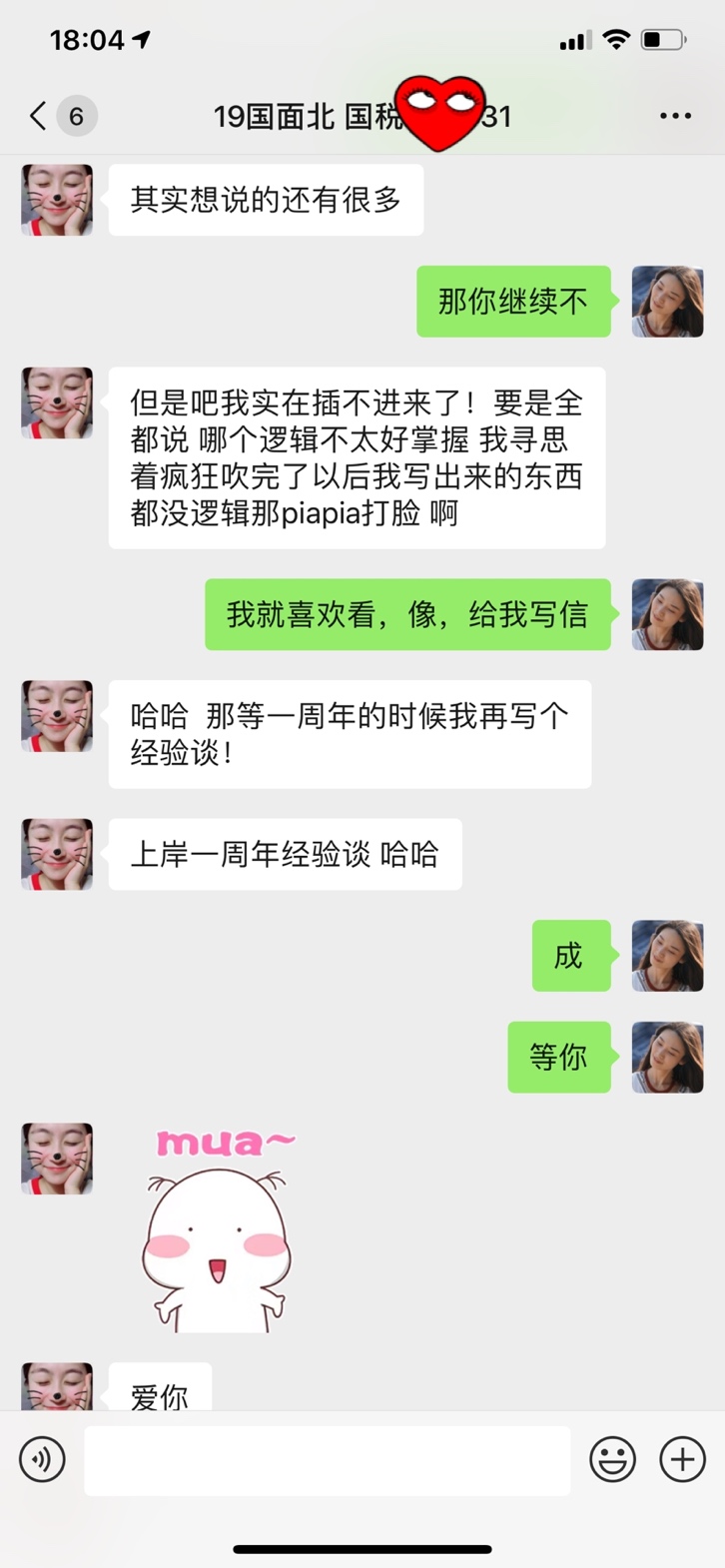Image resolution: width=725 pixels, height=1568 pixels.
Task: Open the emoji sticker panel
Action: (612, 1459)
